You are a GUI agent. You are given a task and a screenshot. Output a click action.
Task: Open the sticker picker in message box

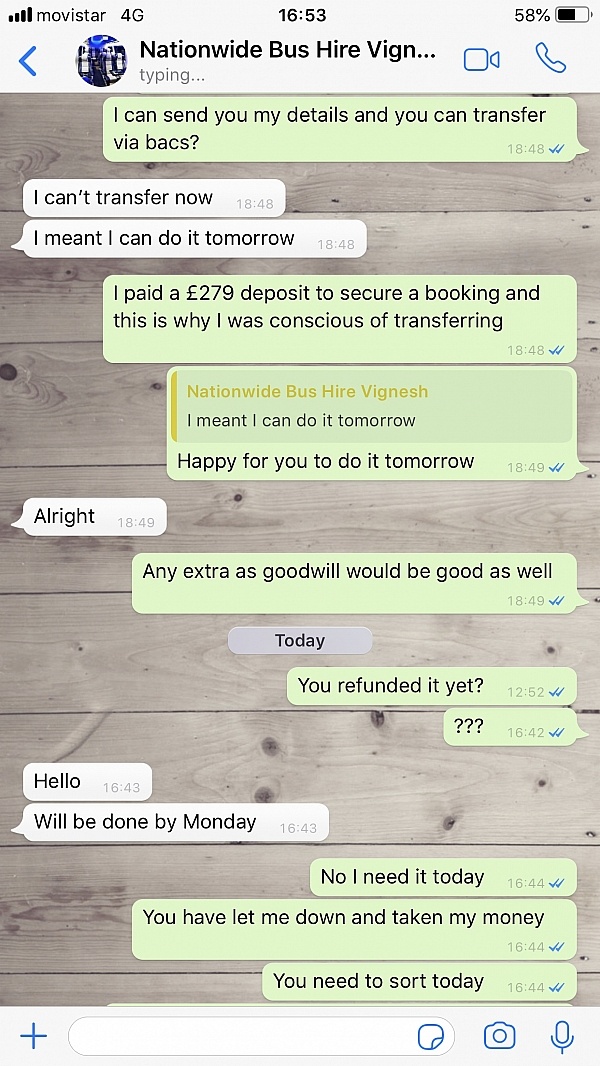(x=430, y=1037)
